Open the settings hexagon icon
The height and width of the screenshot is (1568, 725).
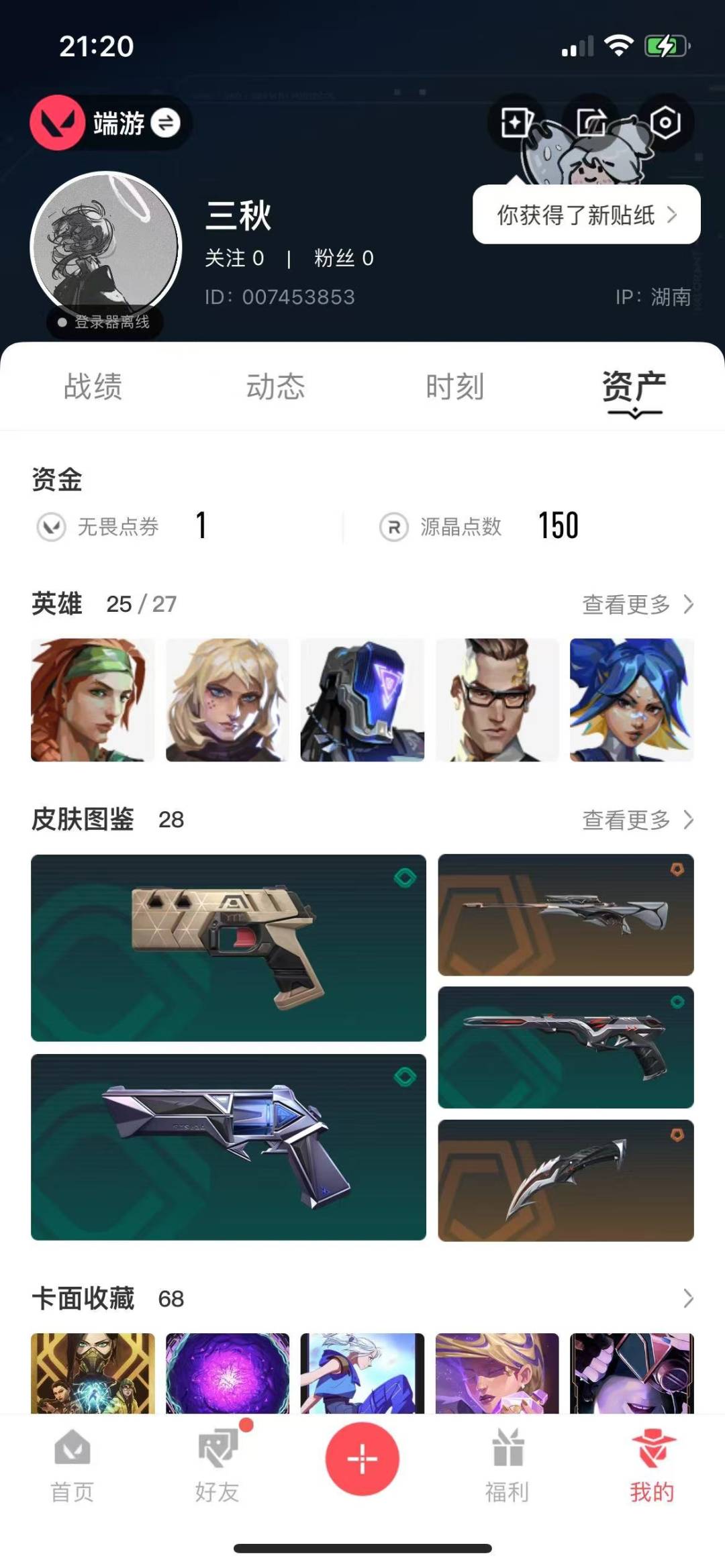(x=665, y=123)
